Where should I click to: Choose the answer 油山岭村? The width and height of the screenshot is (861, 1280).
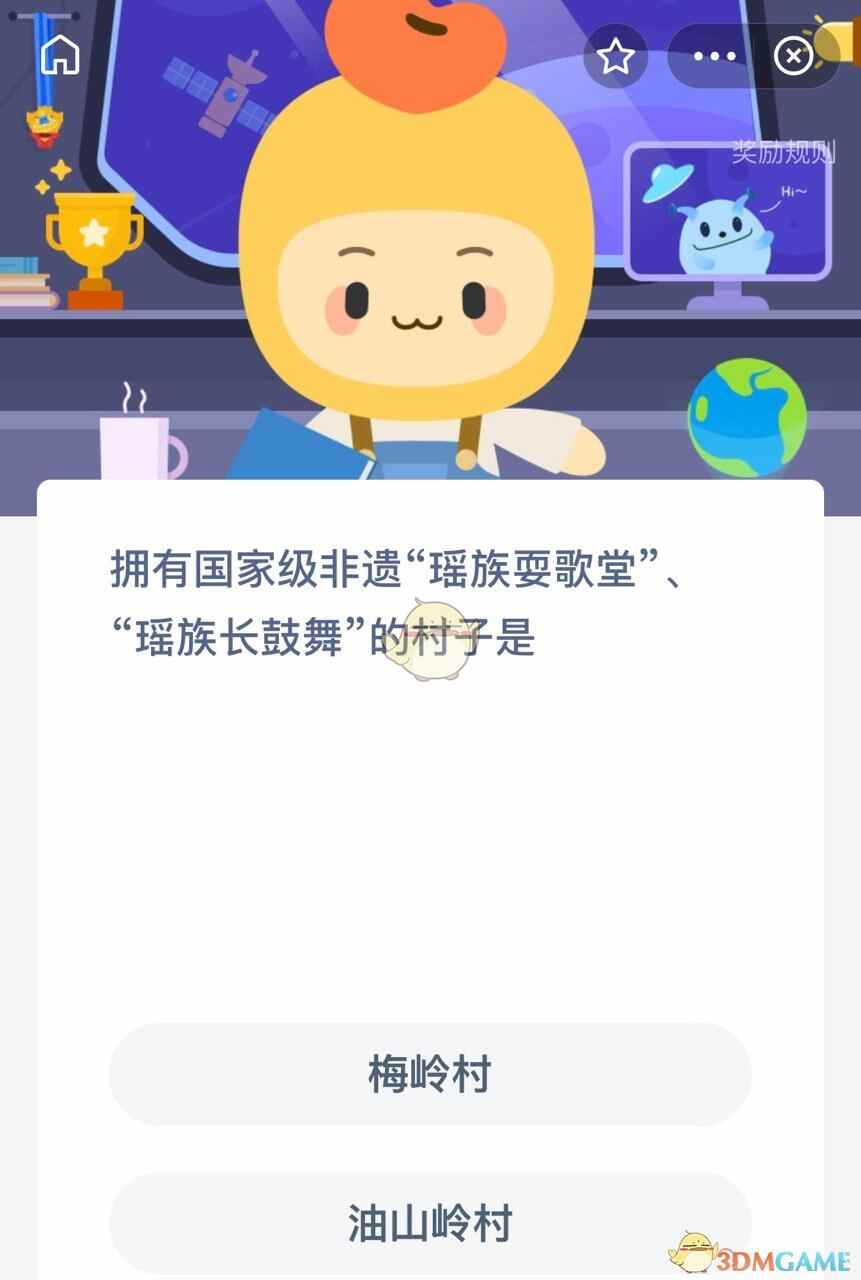tap(430, 1223)
